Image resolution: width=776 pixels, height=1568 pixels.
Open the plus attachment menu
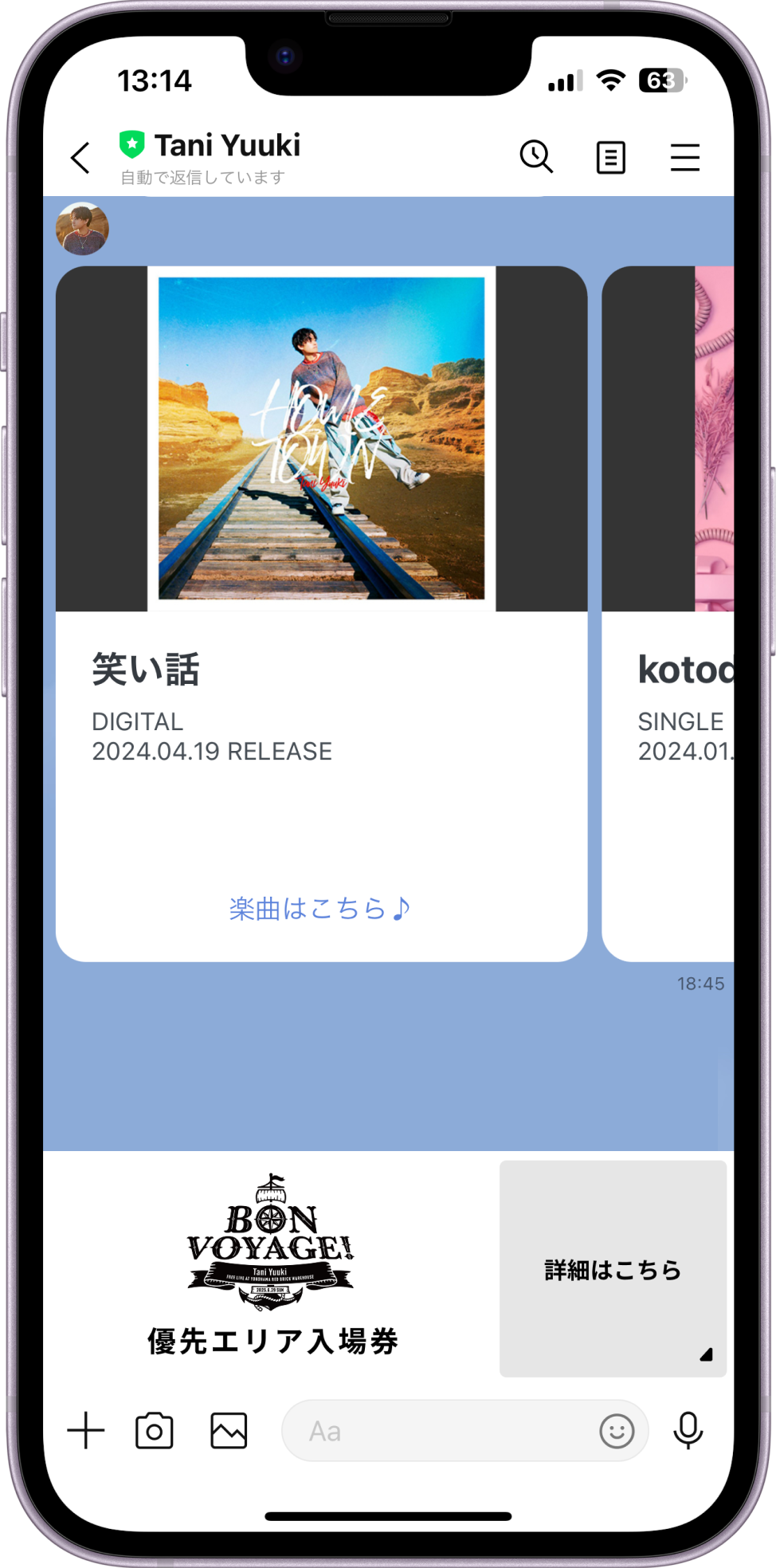(86, 1431)
